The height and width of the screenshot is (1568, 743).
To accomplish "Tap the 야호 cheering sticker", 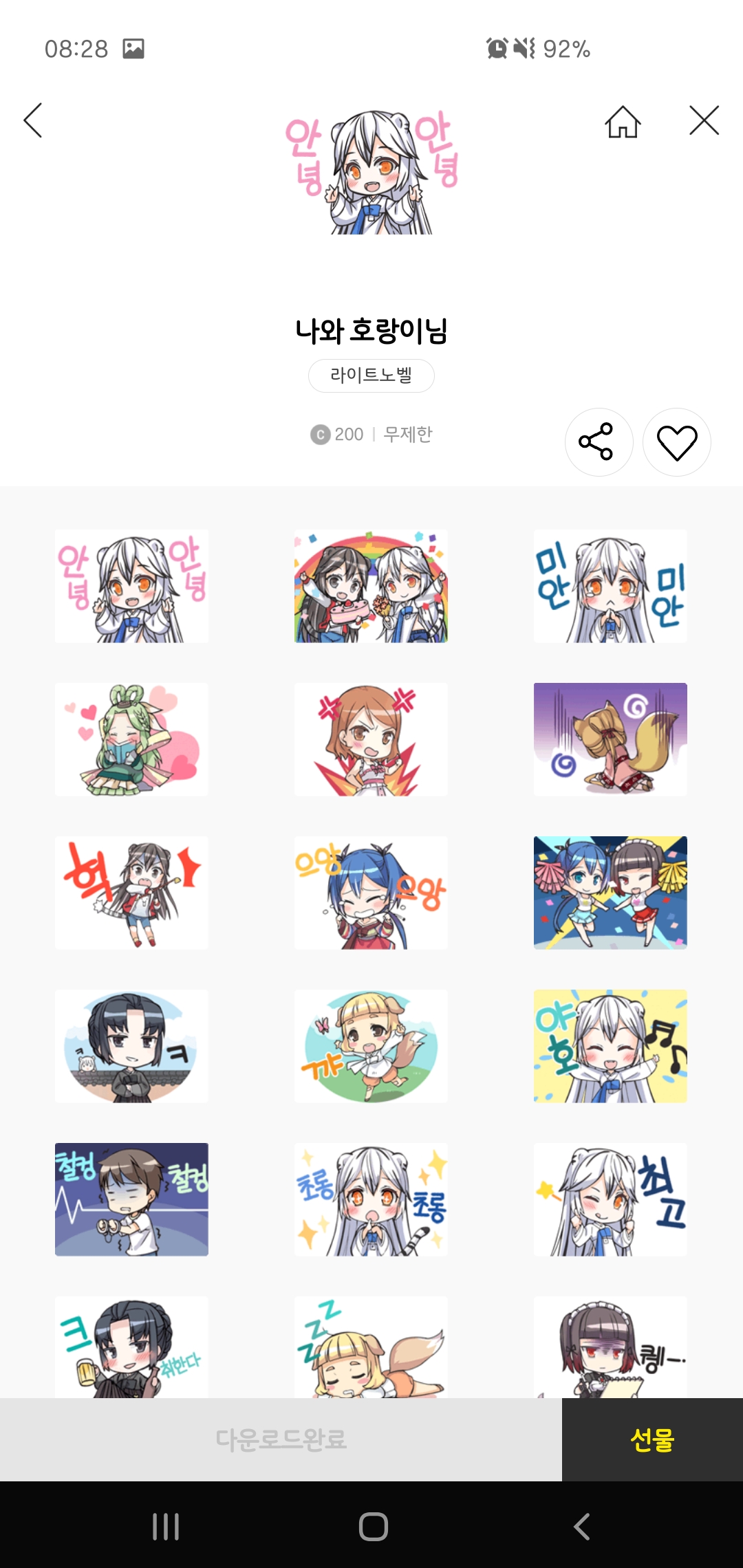I will click(610, 1046).
